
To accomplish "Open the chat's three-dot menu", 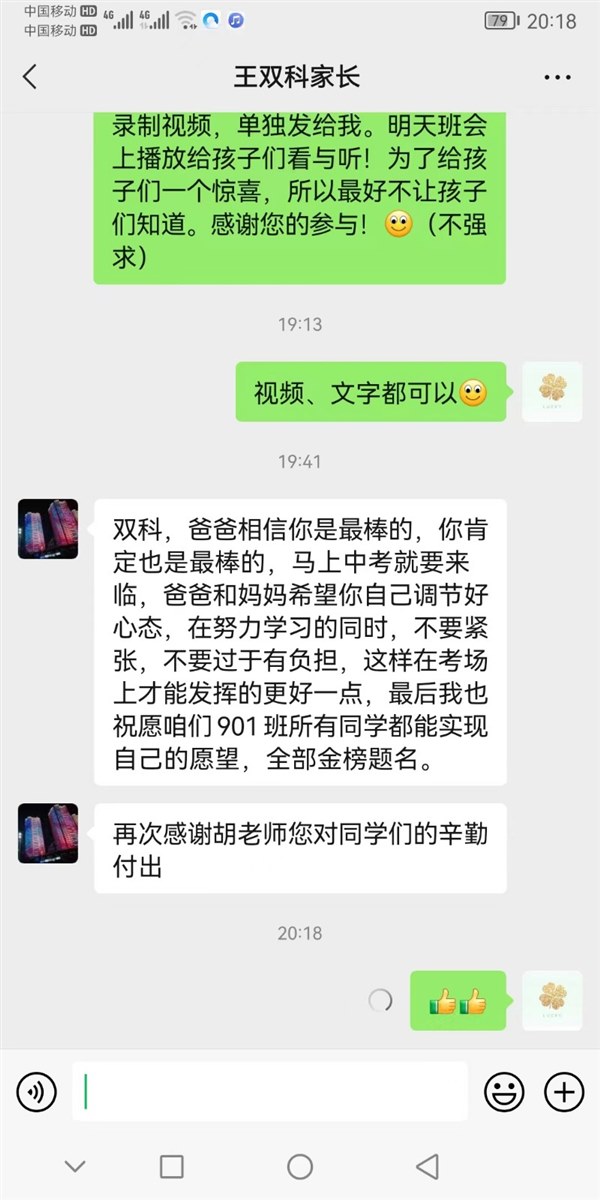I will pos(557,77).
